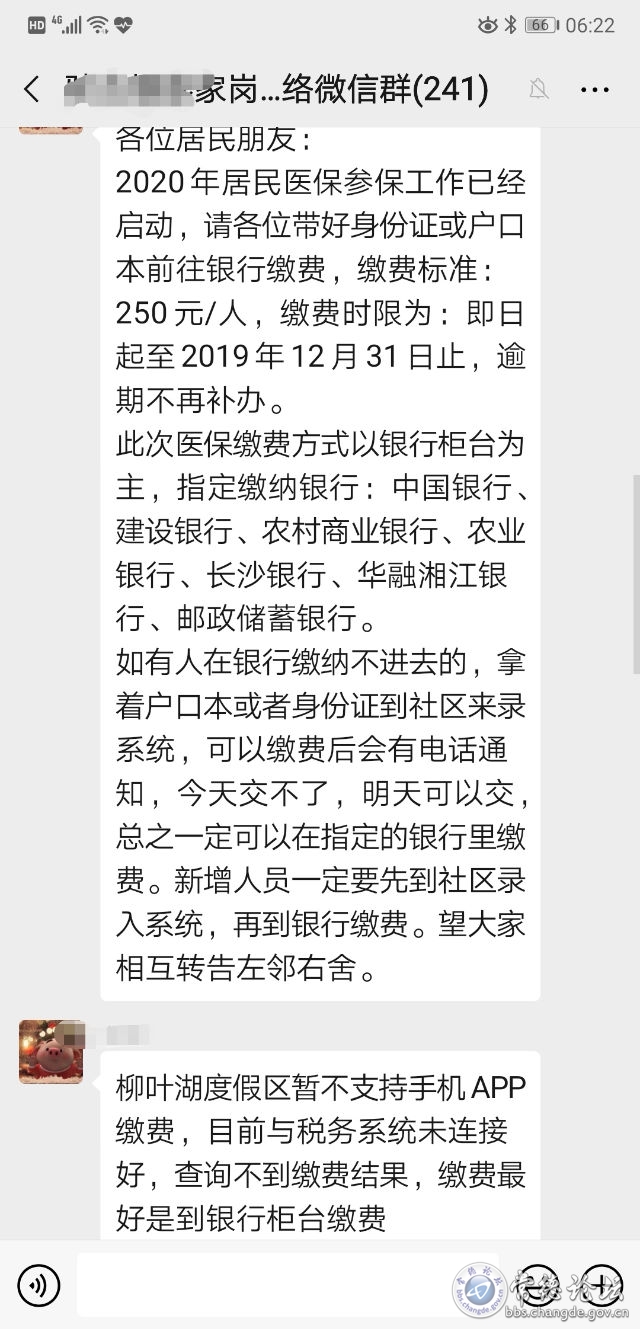Screen dimensions: 640x1329
Task: Go back from the group chat
Action: (x=32, y=90)
